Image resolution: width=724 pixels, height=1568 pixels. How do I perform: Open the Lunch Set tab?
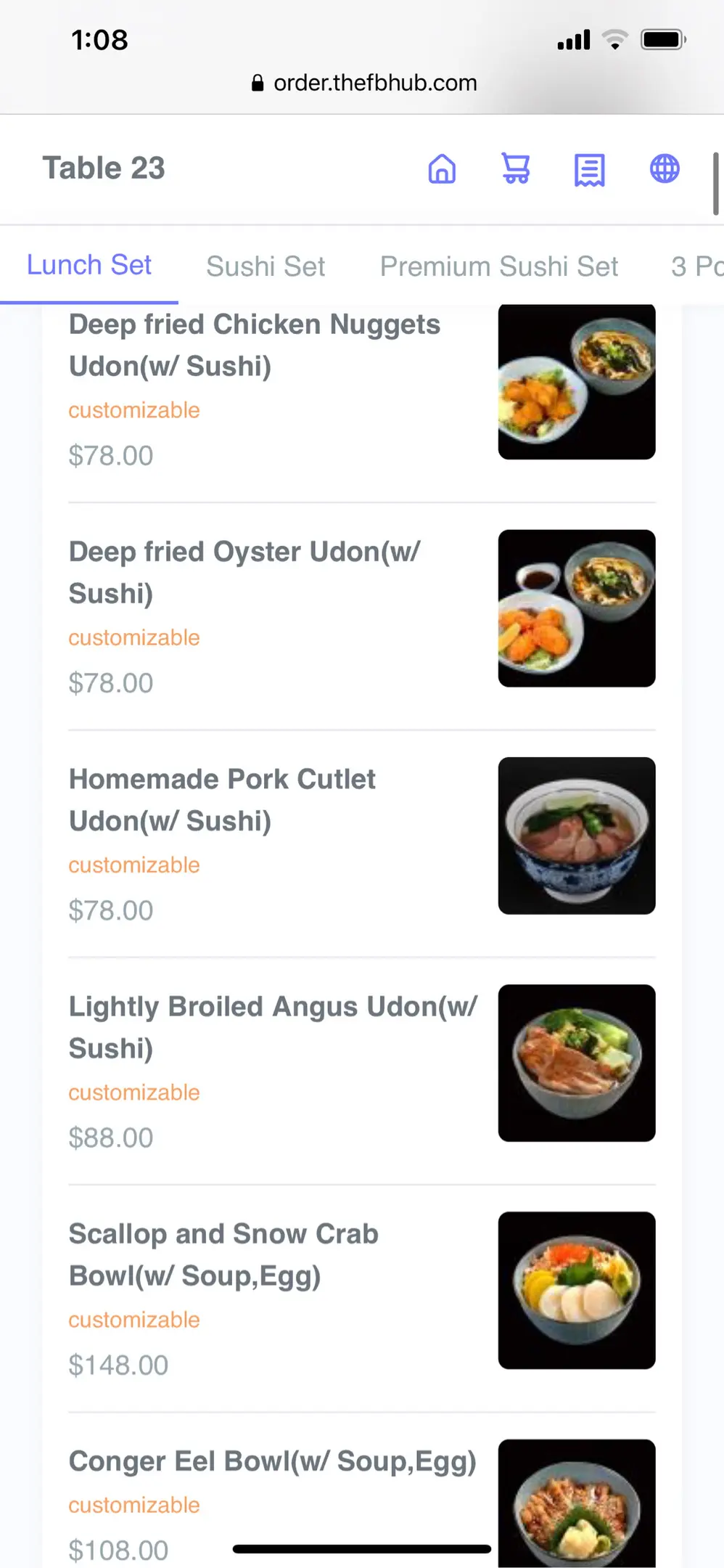click(x=89, y=265)
